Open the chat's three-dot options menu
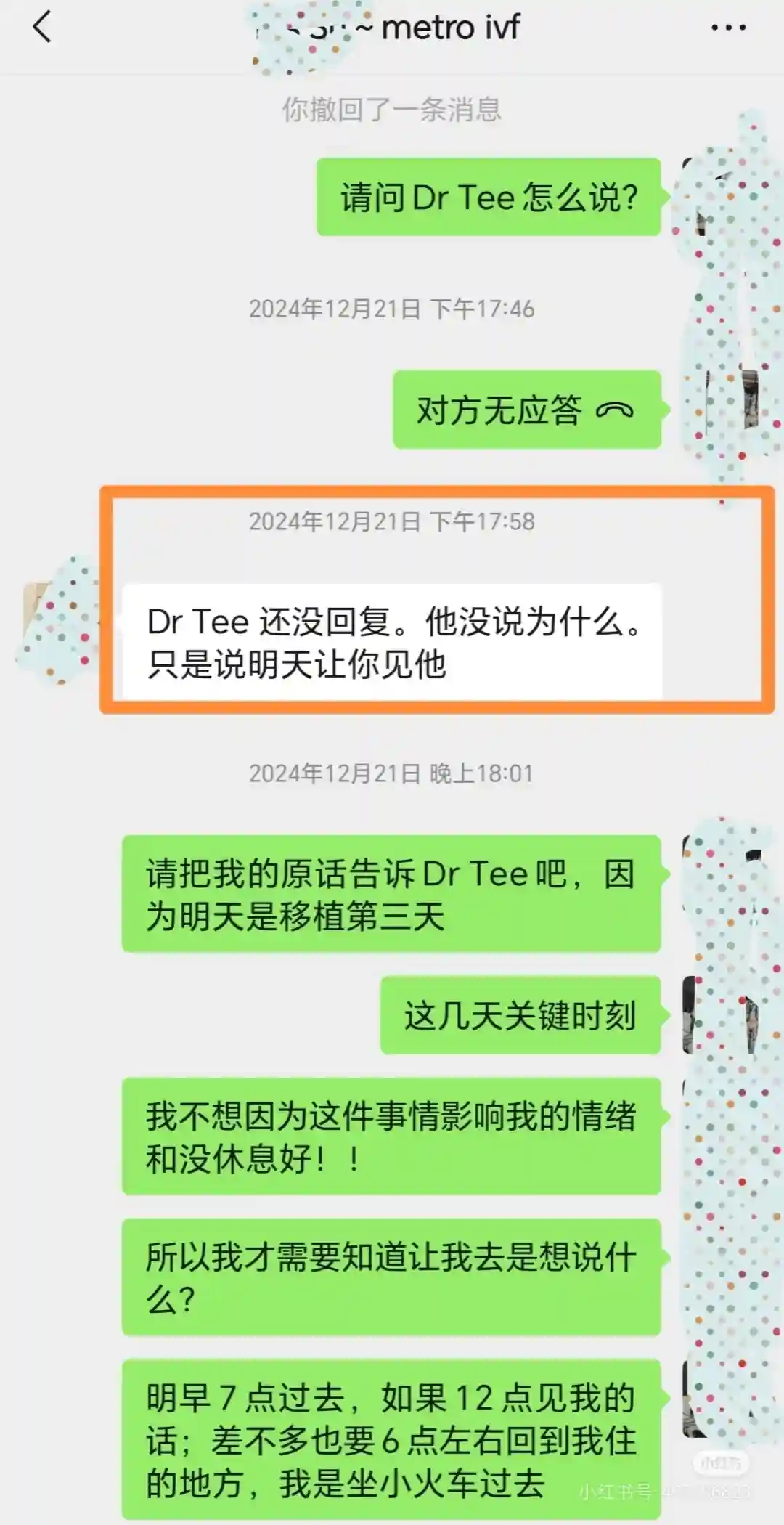 [x=728, y=28]
